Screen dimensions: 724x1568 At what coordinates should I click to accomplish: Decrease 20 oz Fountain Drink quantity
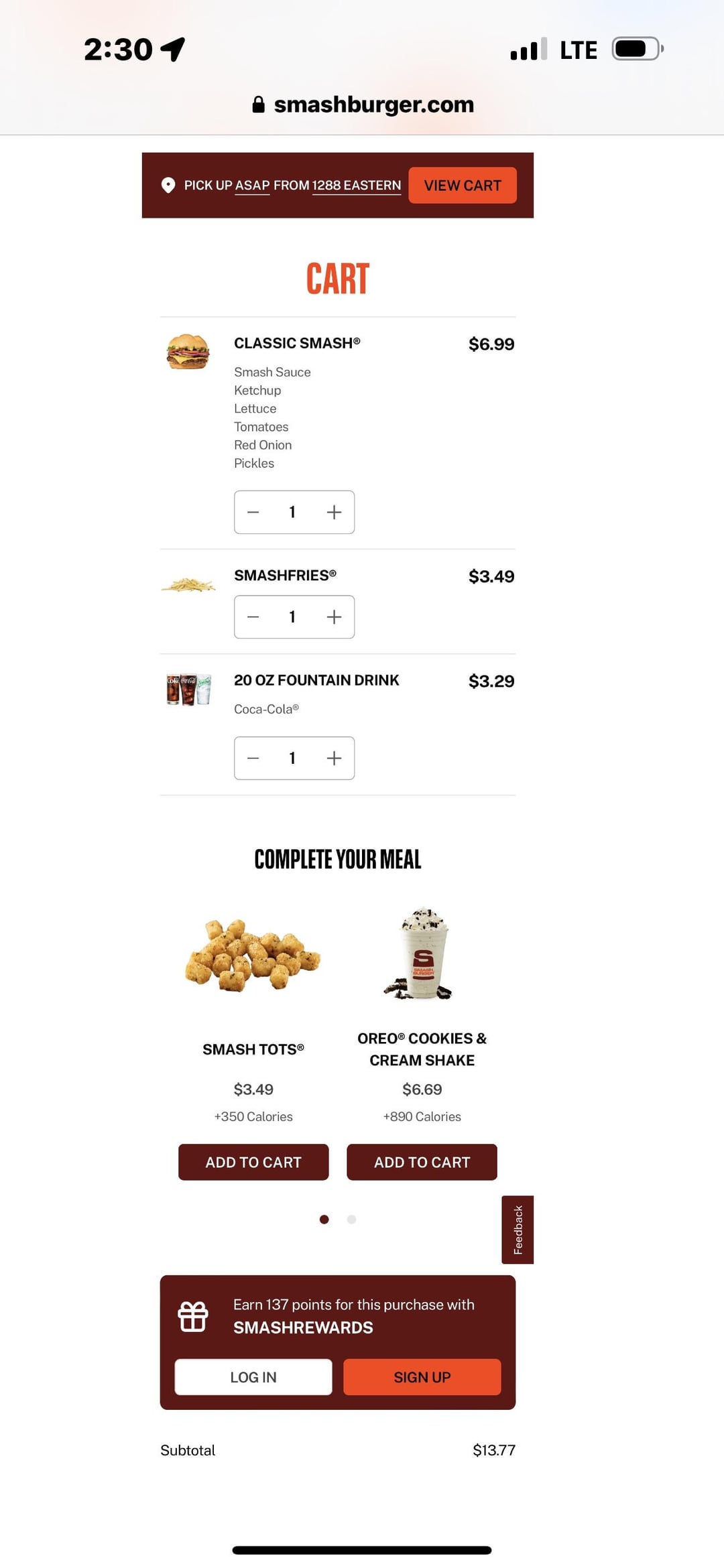[x=253, y=759]
